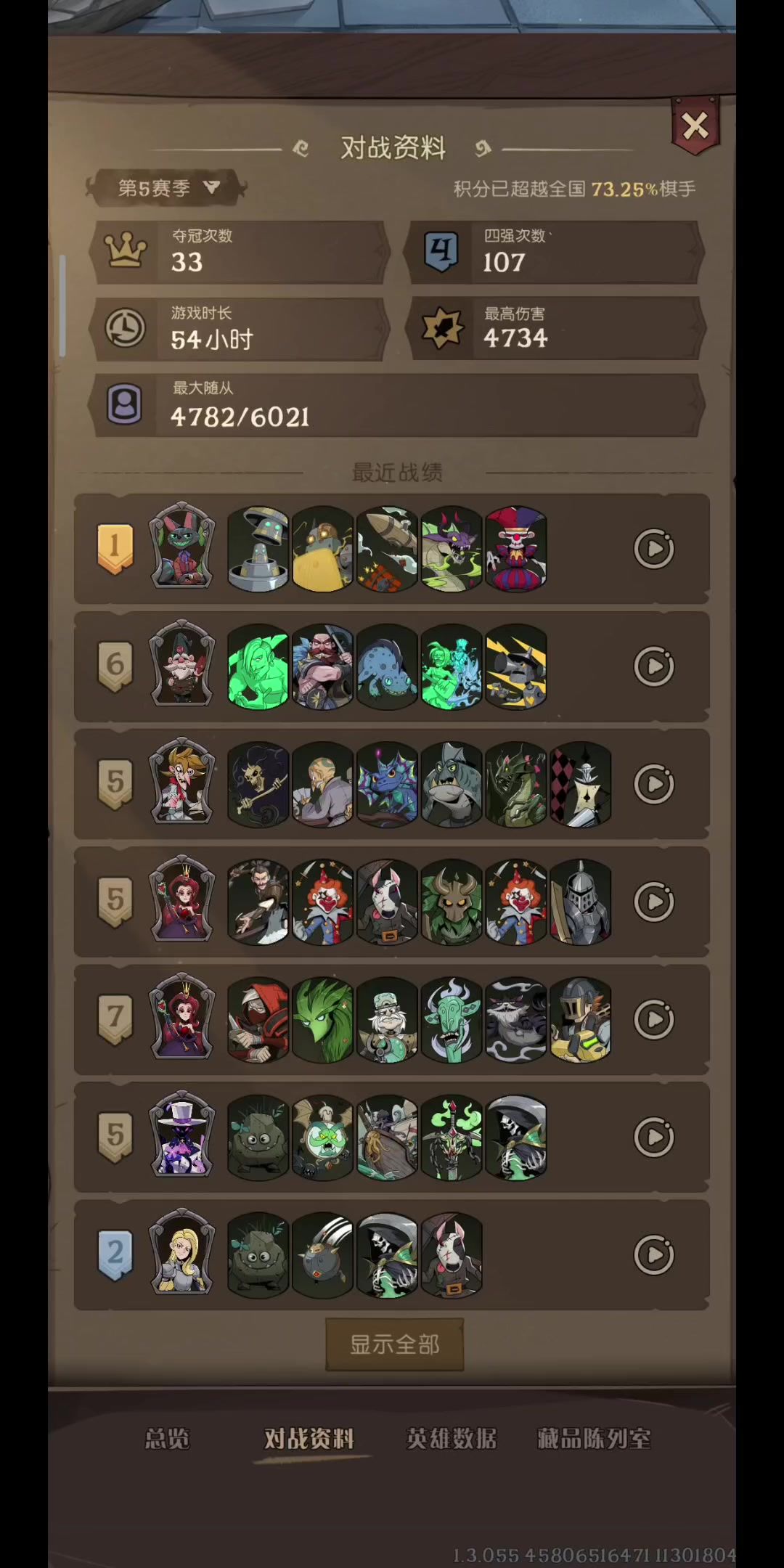Open the 藏品陈列室 tab
Viewport: 784px width, 1568px height.
(x=594, y=1438)
